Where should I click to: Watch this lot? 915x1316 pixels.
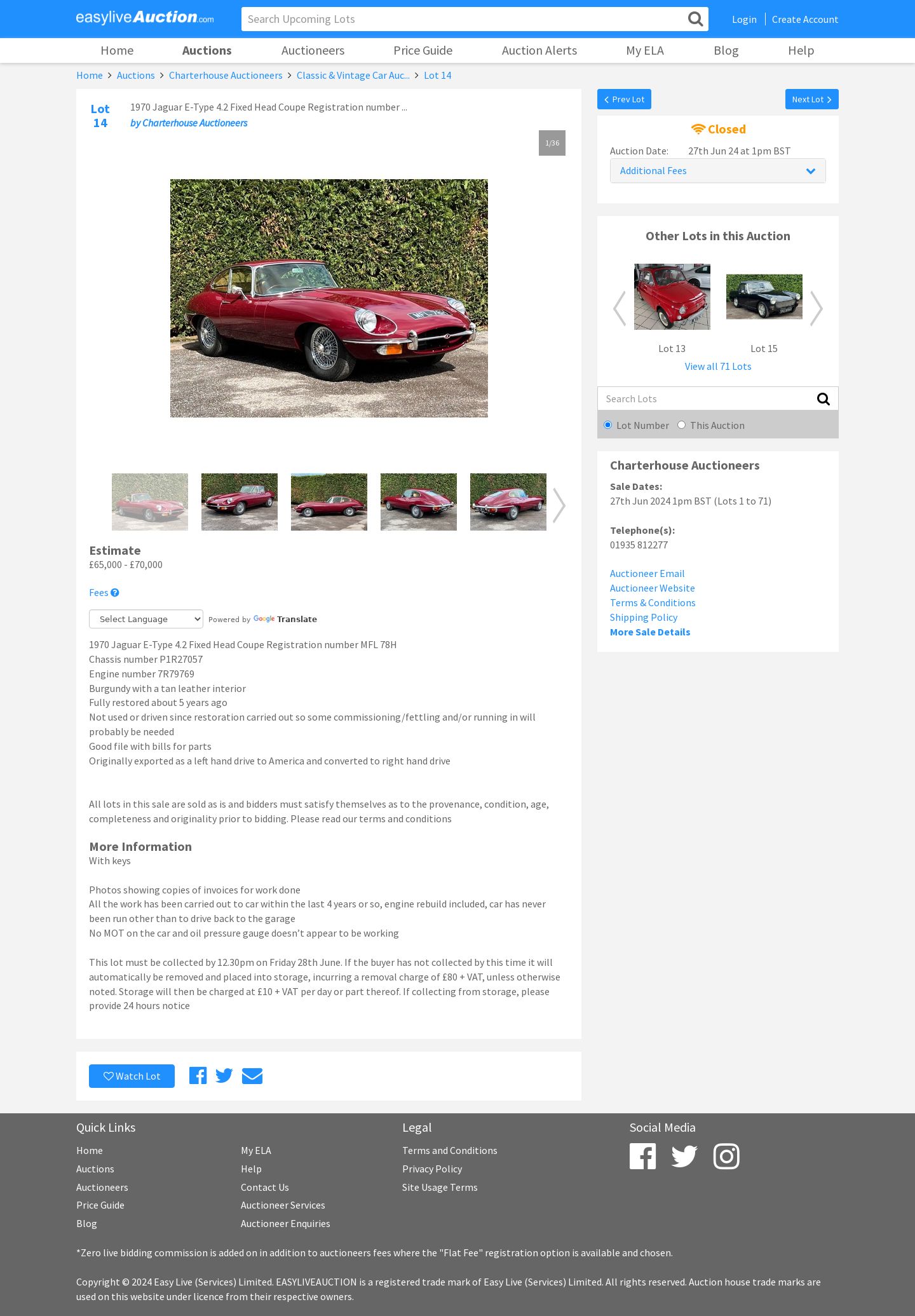pos(132,1076)
